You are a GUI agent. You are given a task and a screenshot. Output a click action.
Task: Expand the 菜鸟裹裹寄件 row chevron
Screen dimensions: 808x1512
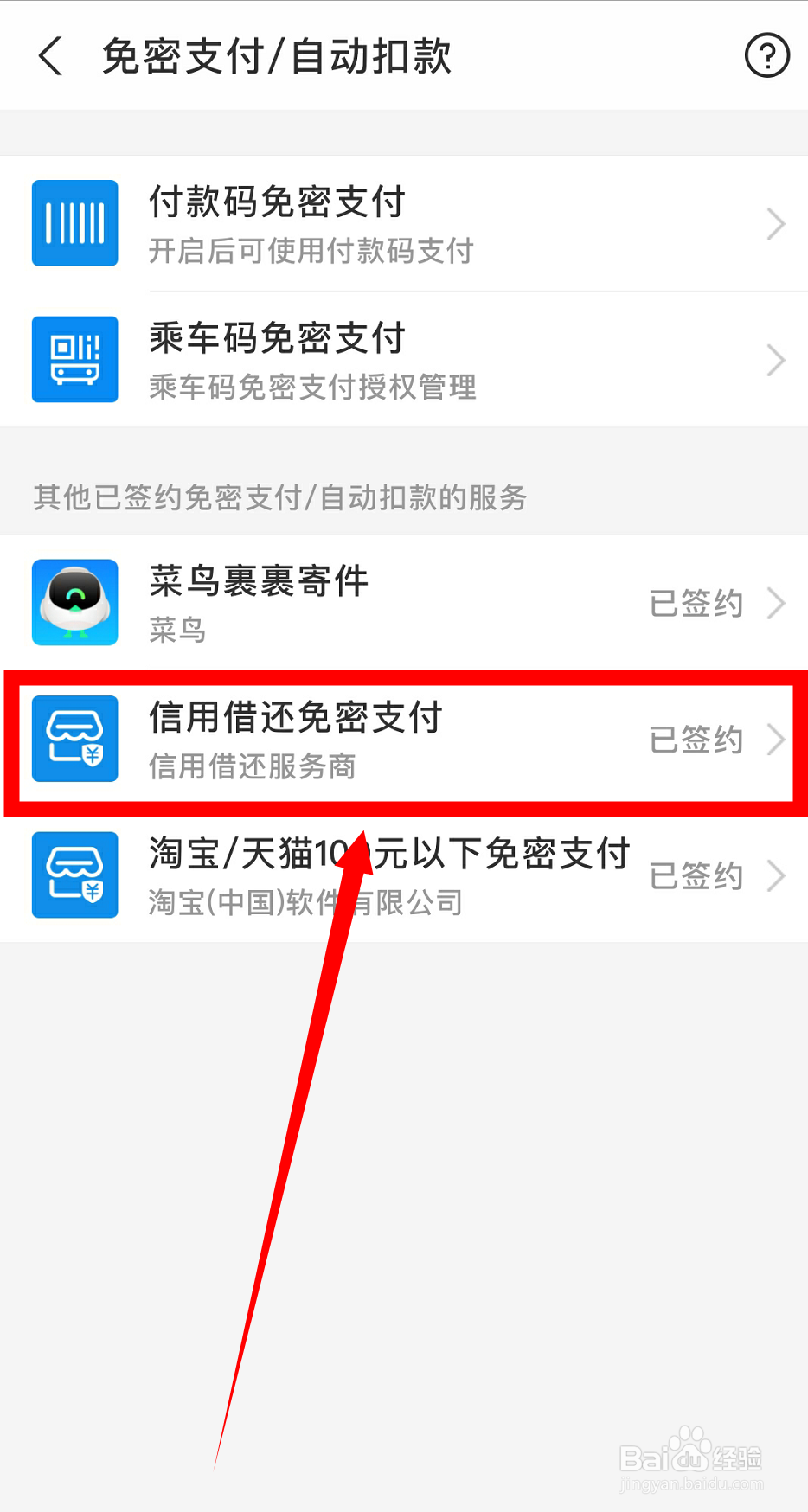point(776,603)
